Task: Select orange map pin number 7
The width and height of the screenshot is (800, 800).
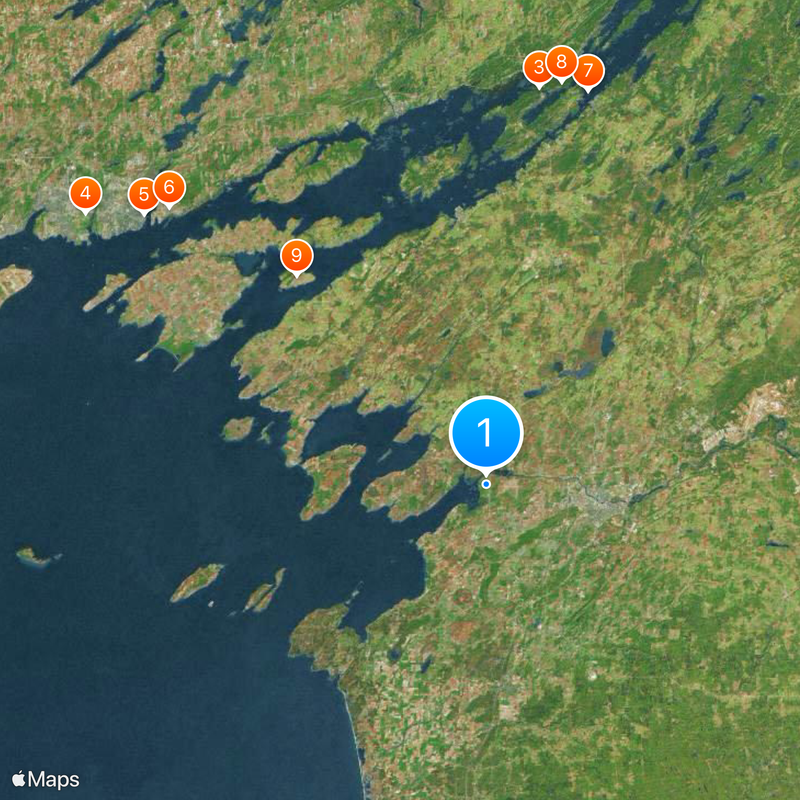Action: [588, 71]
